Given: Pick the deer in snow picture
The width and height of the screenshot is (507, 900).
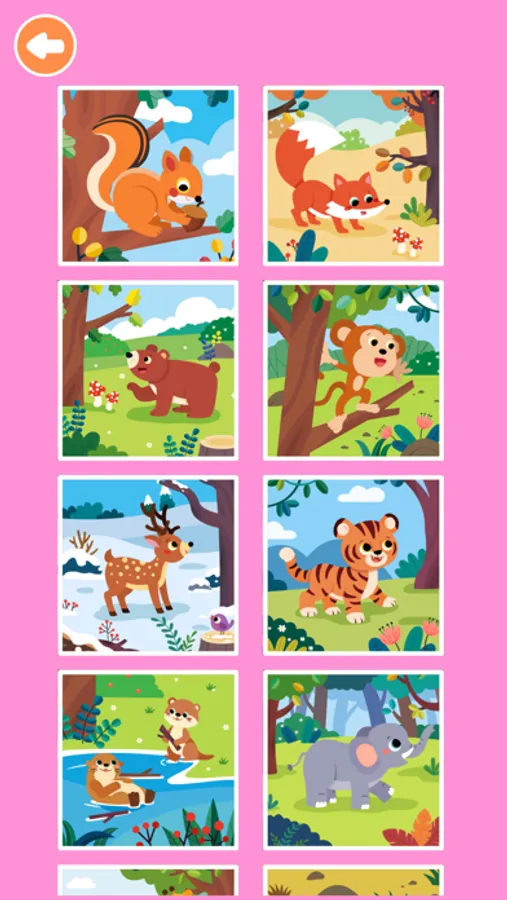Looking at the screenshot, I should [x=148, y=565].
